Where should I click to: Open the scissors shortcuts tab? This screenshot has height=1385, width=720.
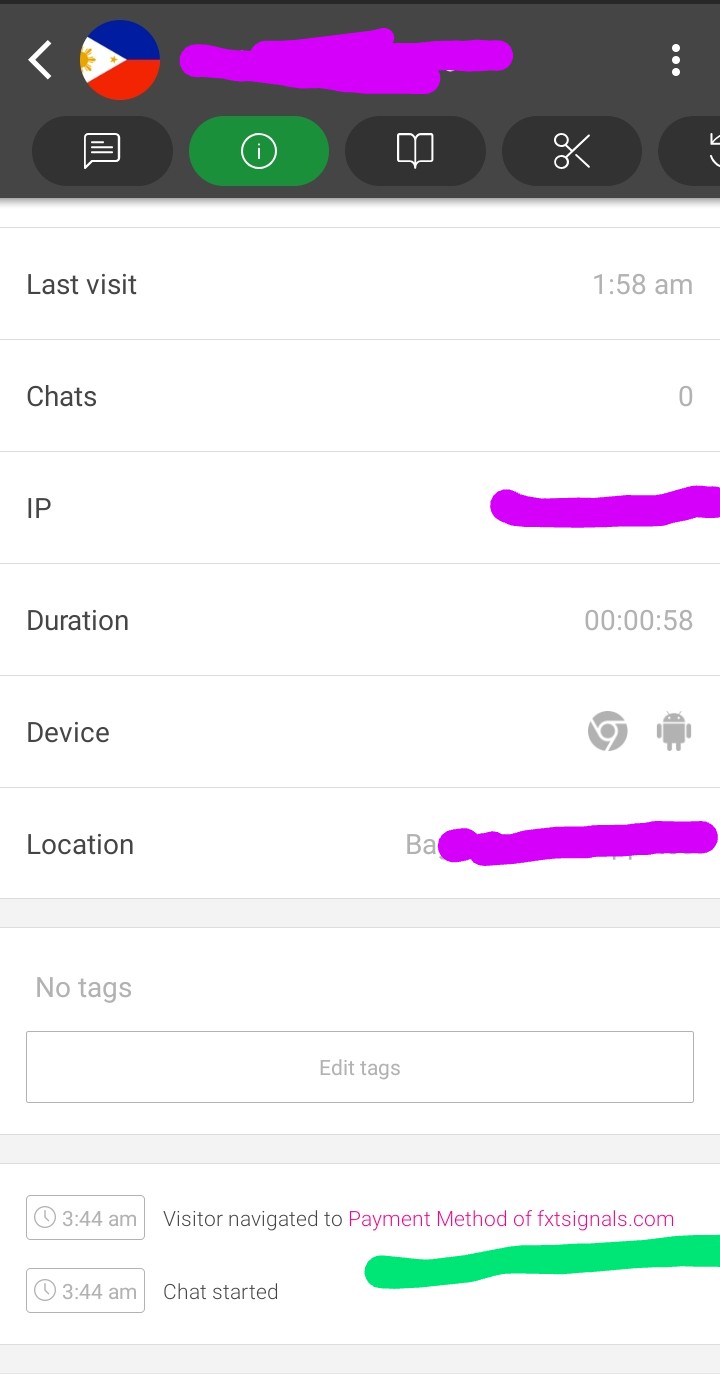click(571, 151)
